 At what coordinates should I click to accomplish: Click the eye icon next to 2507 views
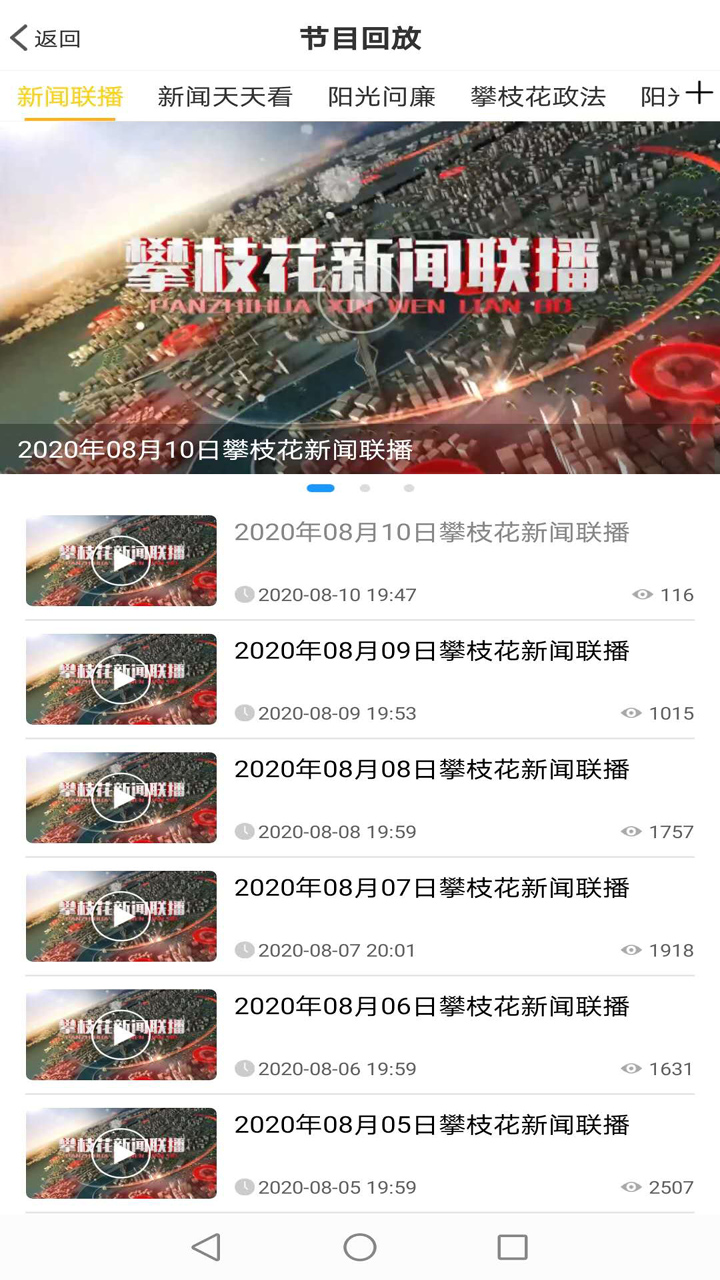pos(630,1187)
